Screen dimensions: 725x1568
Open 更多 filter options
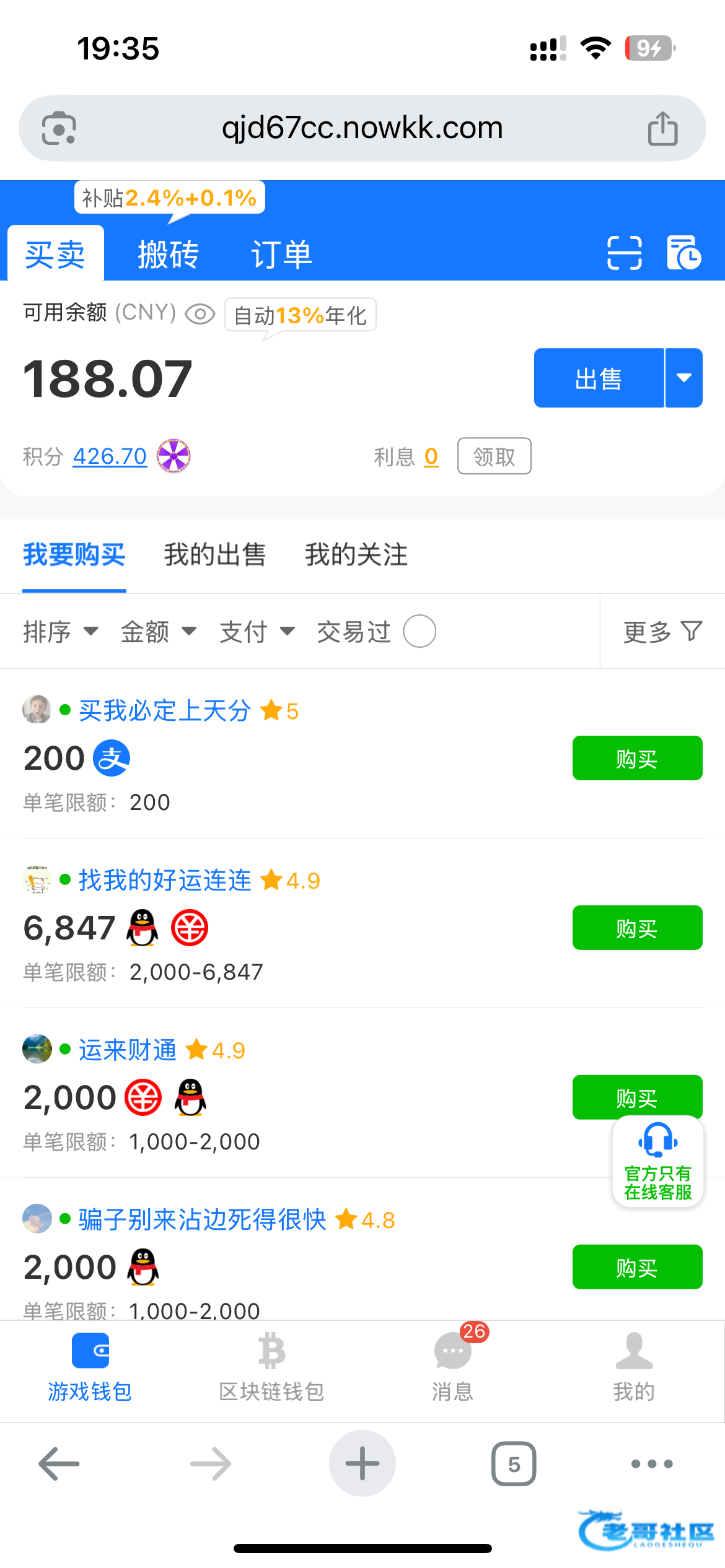coord(662,632)
